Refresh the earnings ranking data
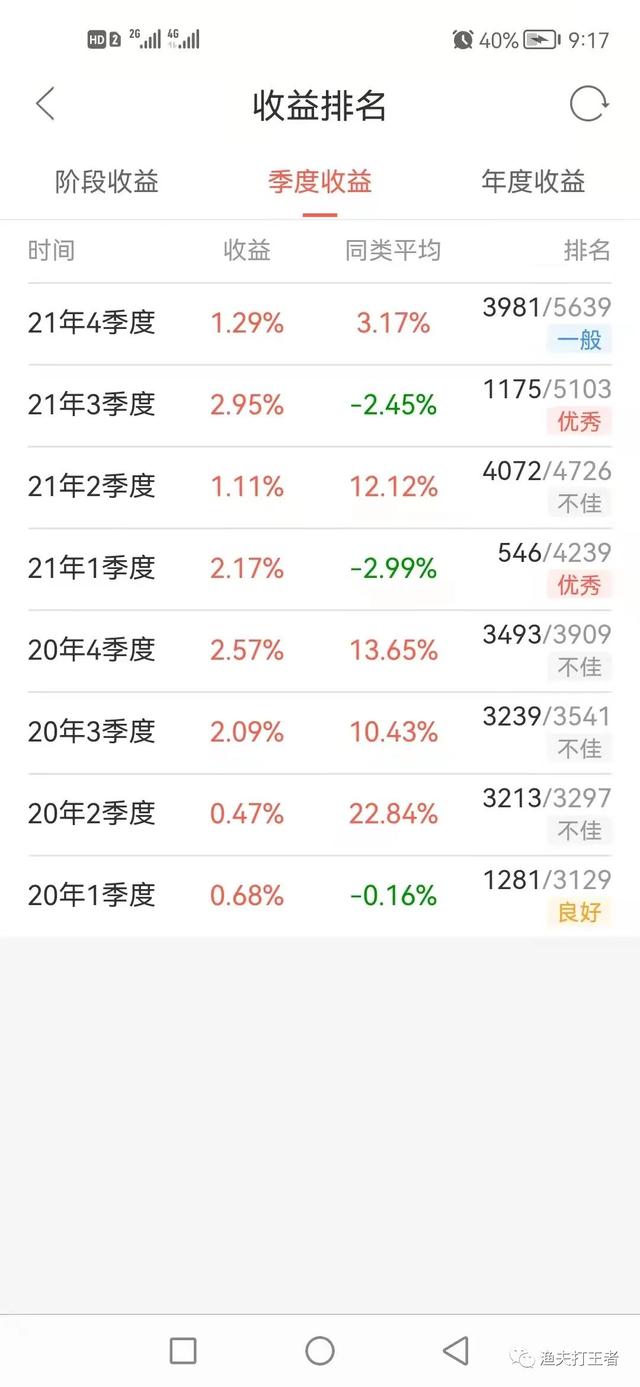640x1387 pixels. pyautogui.click(x=588, y=104)
